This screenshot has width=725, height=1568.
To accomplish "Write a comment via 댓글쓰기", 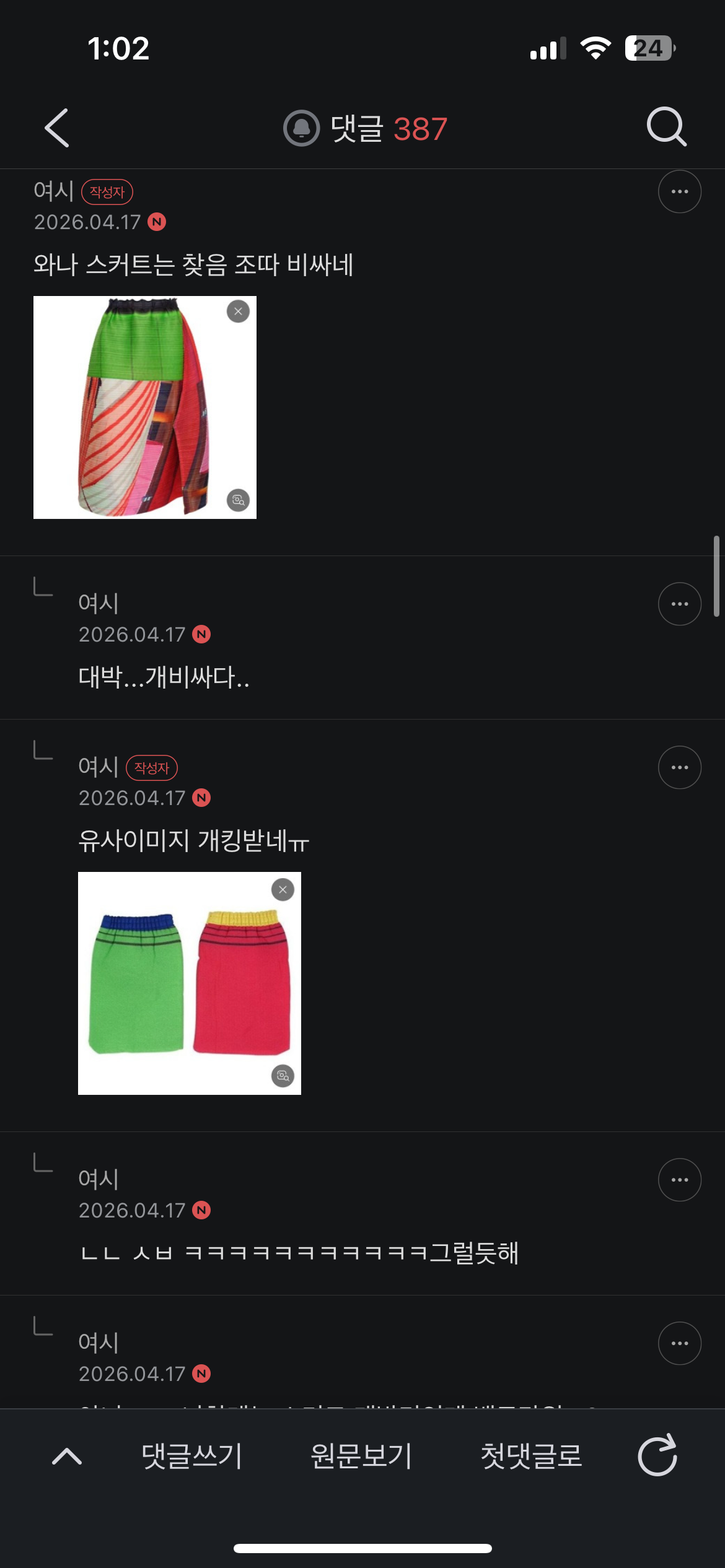I will pyautogui.click(x=191, y=1456).
